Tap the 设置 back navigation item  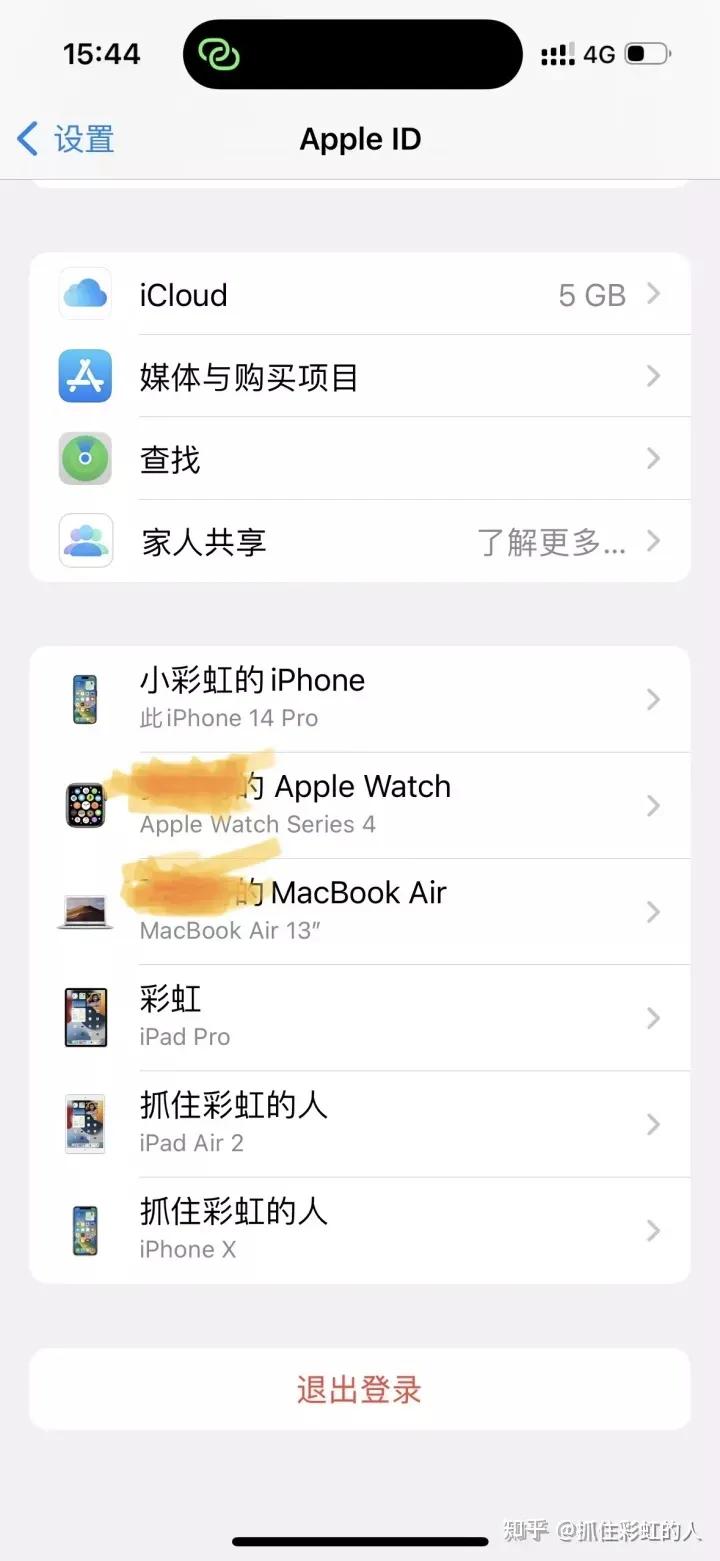(x=65, y=139)
